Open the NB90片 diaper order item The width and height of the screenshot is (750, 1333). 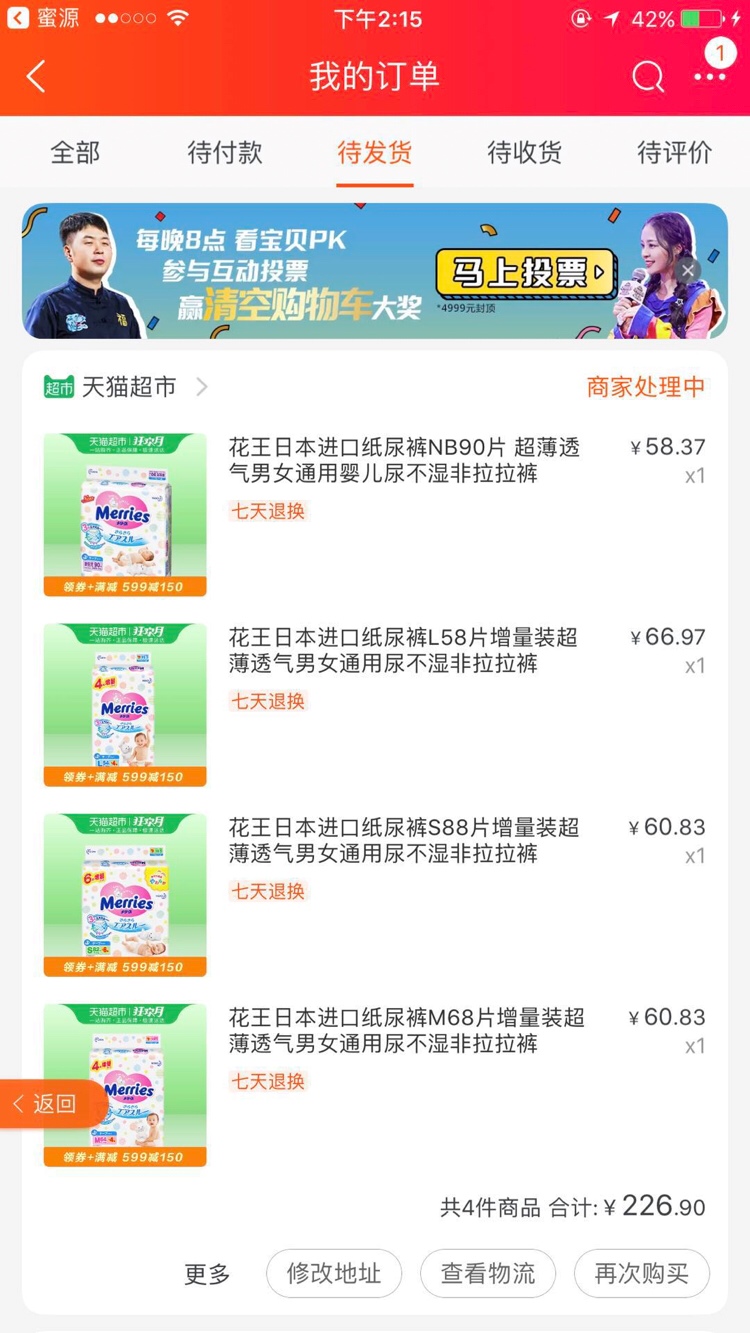pyautogui.click(x=404, y=460)
